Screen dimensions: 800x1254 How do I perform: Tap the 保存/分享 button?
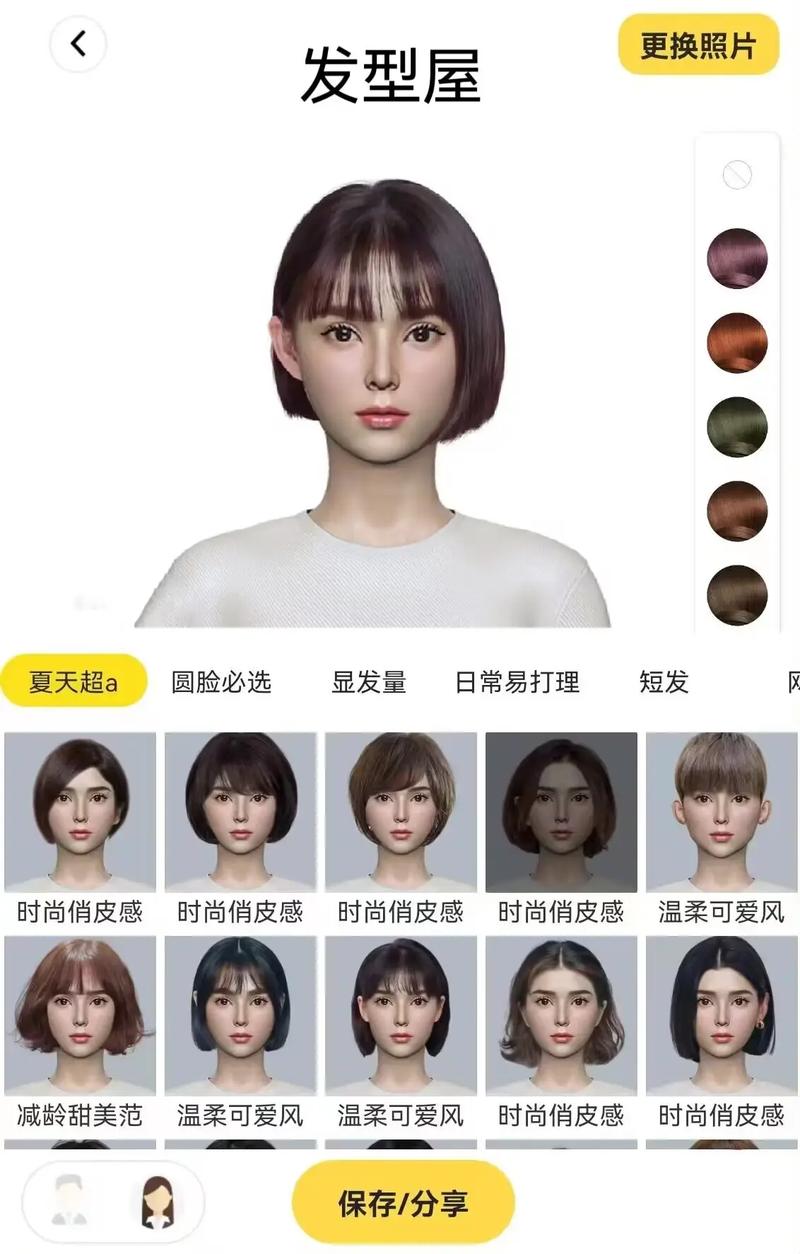click(x=403, y=1203)
